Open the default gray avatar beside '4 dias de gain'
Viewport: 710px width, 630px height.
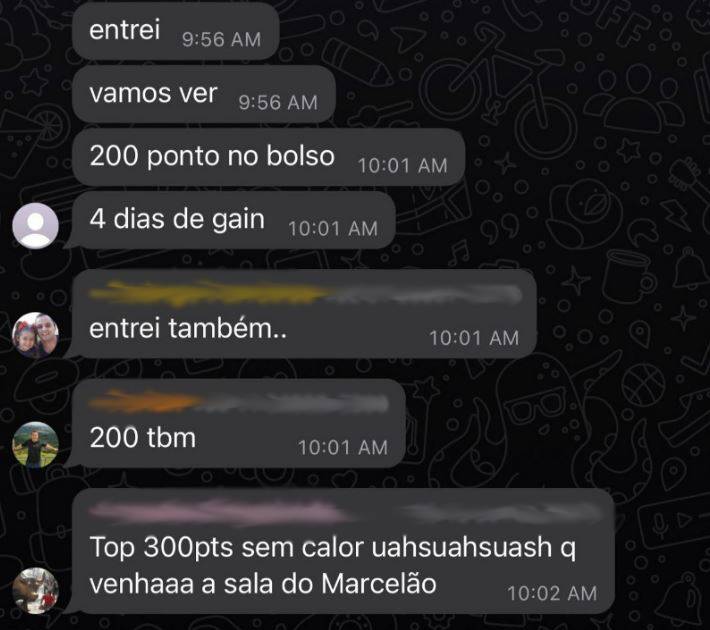(35, 224)
